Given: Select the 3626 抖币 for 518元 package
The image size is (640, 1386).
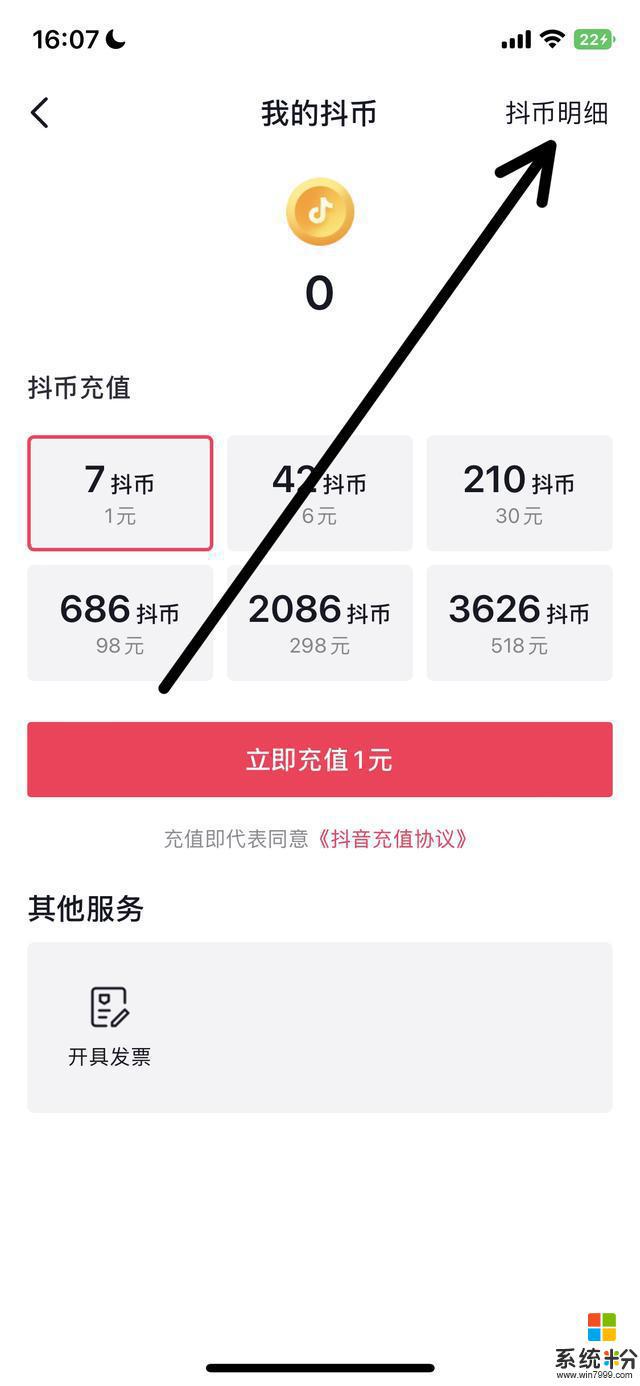Looking at the screenshot, I should coord(519,623).
